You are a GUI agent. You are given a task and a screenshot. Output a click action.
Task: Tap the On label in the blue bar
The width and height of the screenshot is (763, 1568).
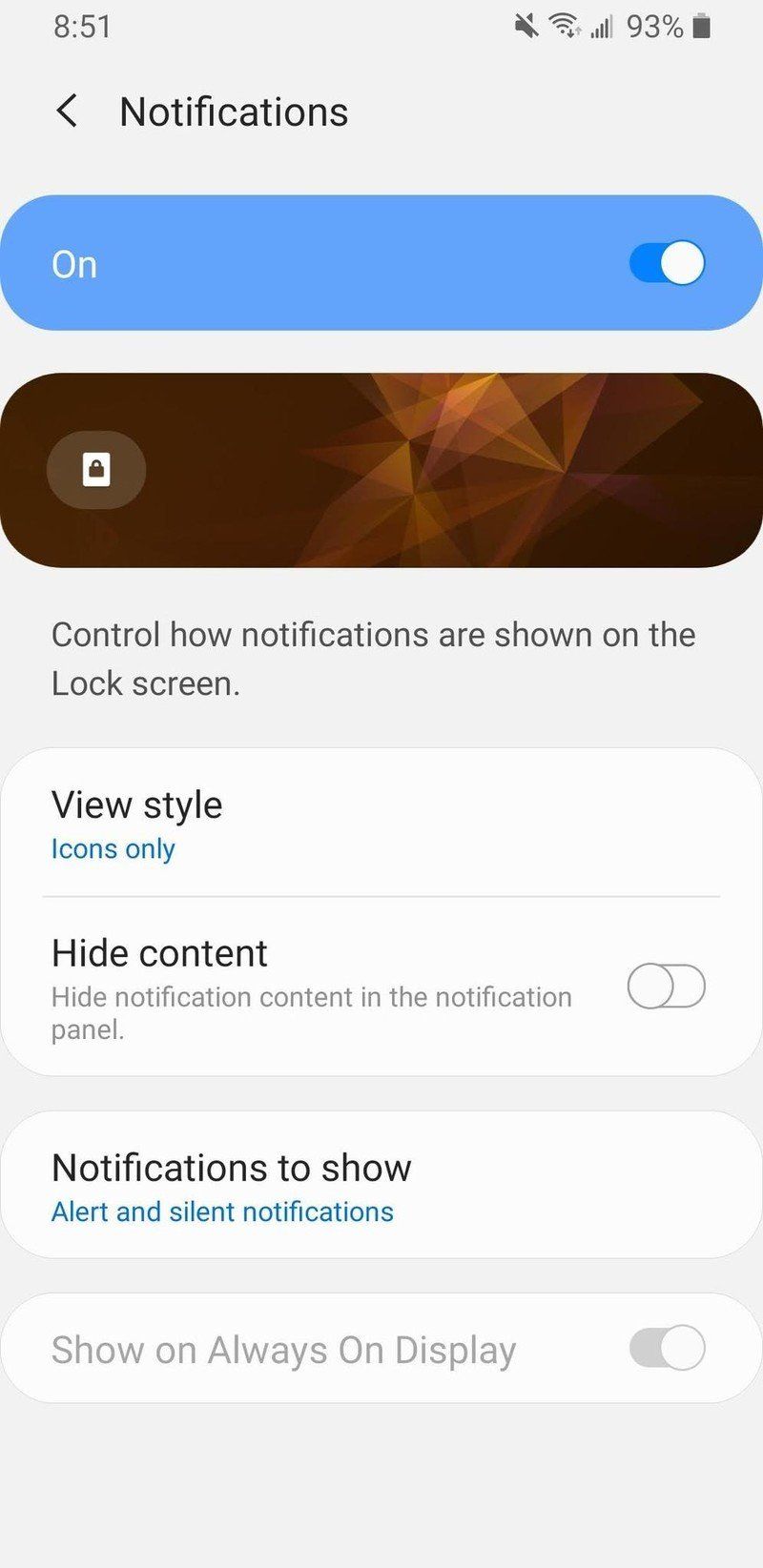point(73,264)
